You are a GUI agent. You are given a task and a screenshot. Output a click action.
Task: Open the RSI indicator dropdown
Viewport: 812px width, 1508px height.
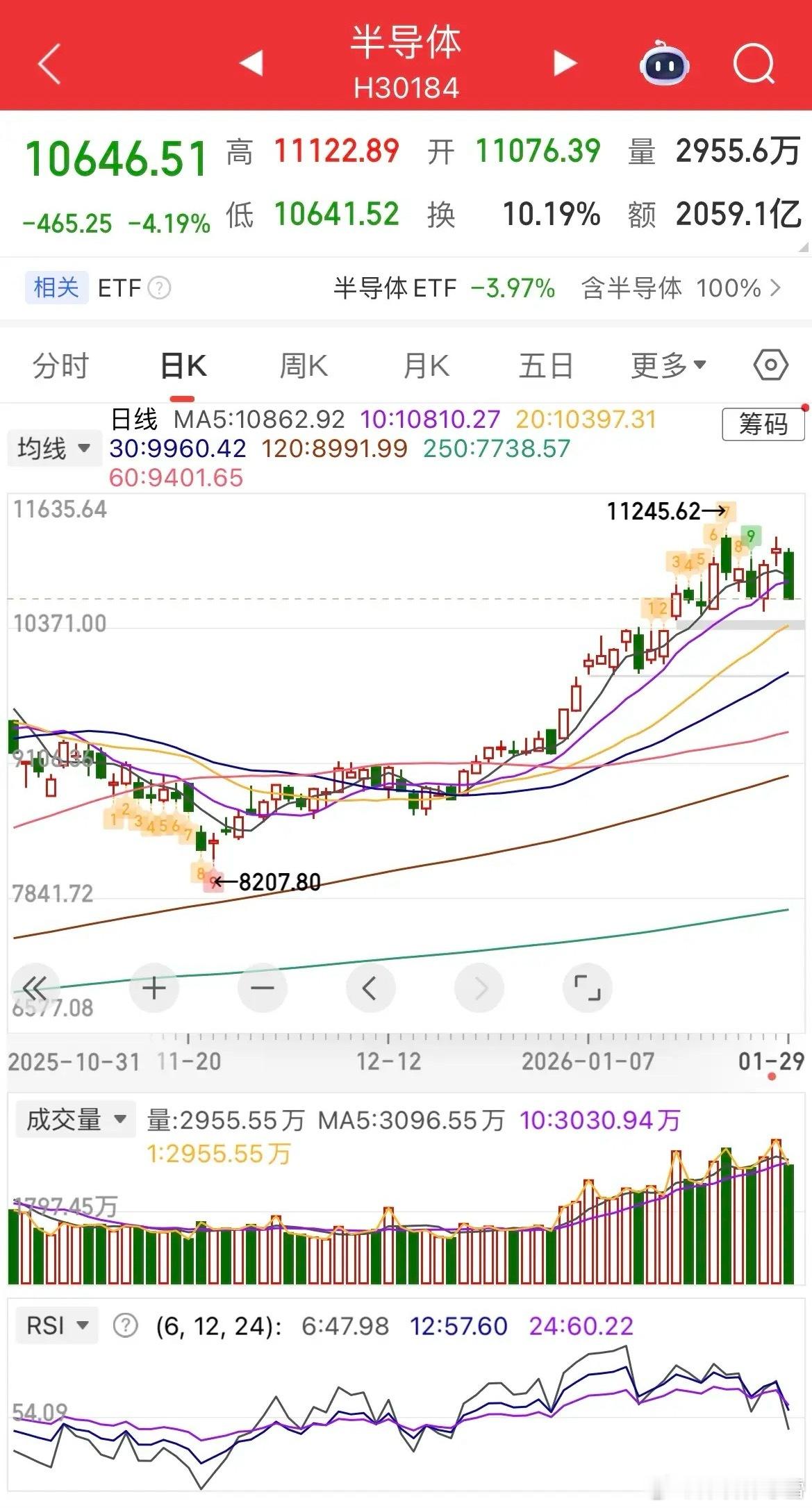[57, 1325]
